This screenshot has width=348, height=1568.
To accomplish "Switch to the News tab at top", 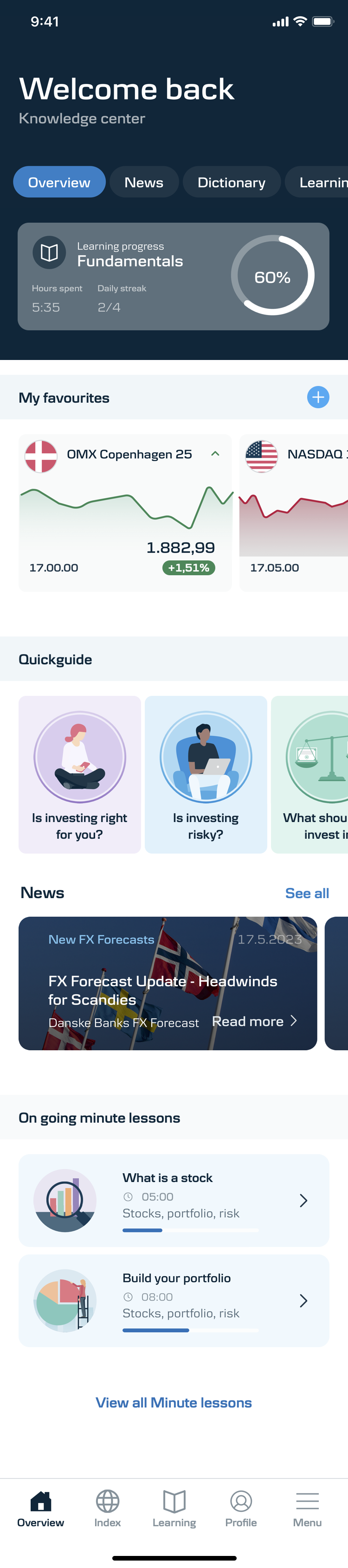I will click(143, 182).
